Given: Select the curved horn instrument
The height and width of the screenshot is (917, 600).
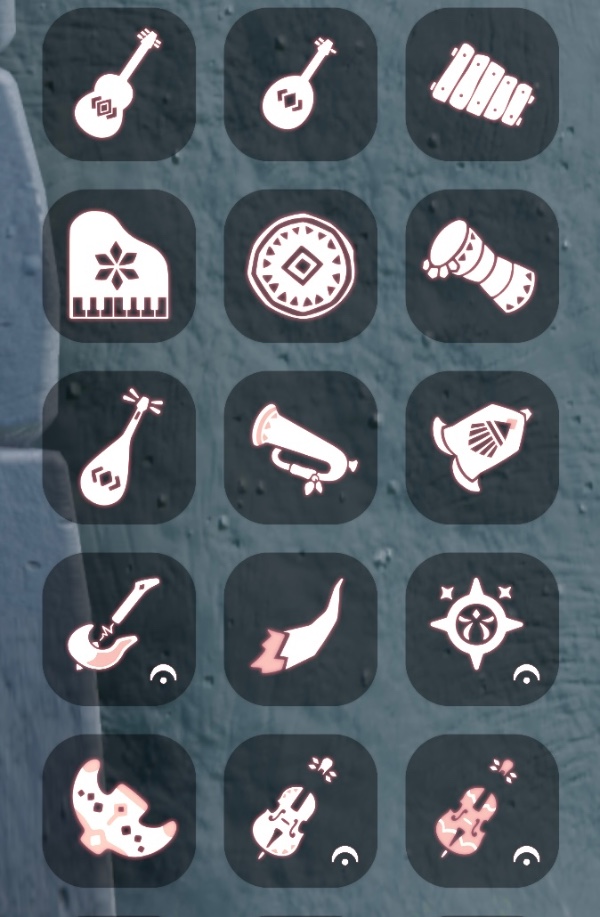Looking at the screenshot, I should 300,629.
